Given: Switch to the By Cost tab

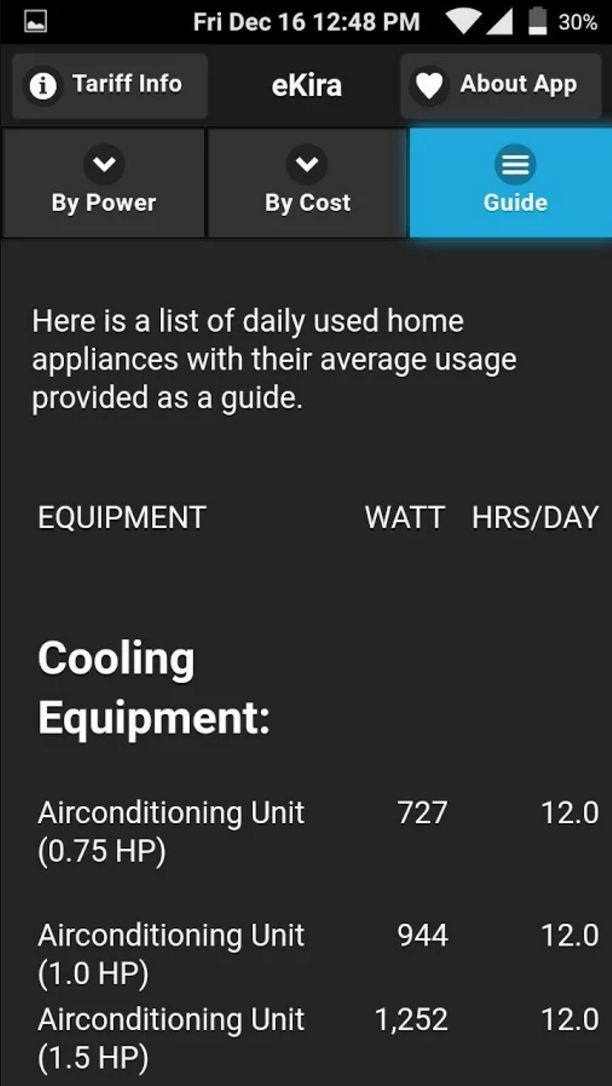Looking at the screenshot, I should pos(307,183).
